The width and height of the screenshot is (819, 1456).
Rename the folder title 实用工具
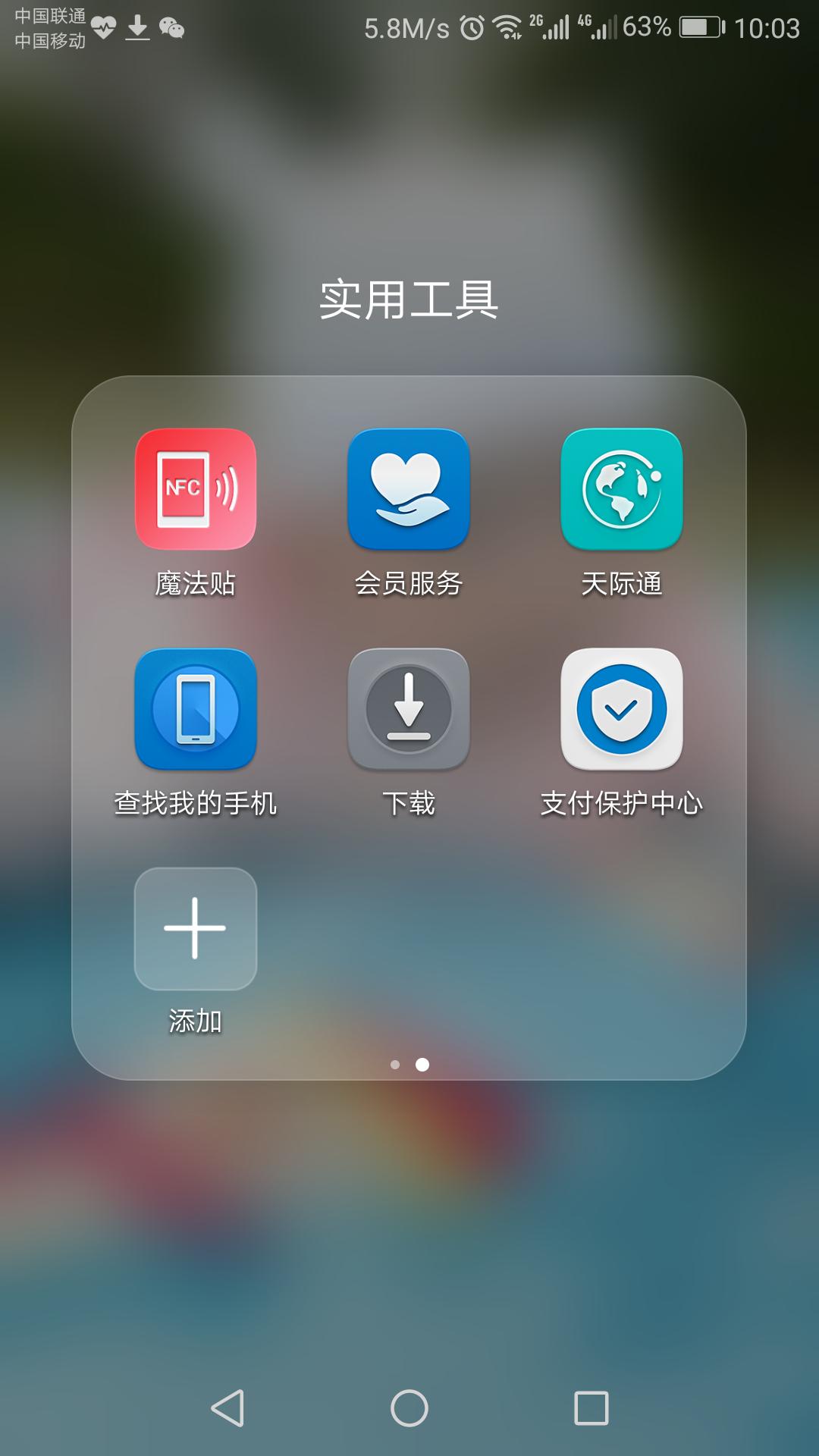pyautogui.click(x=409, y=300)
